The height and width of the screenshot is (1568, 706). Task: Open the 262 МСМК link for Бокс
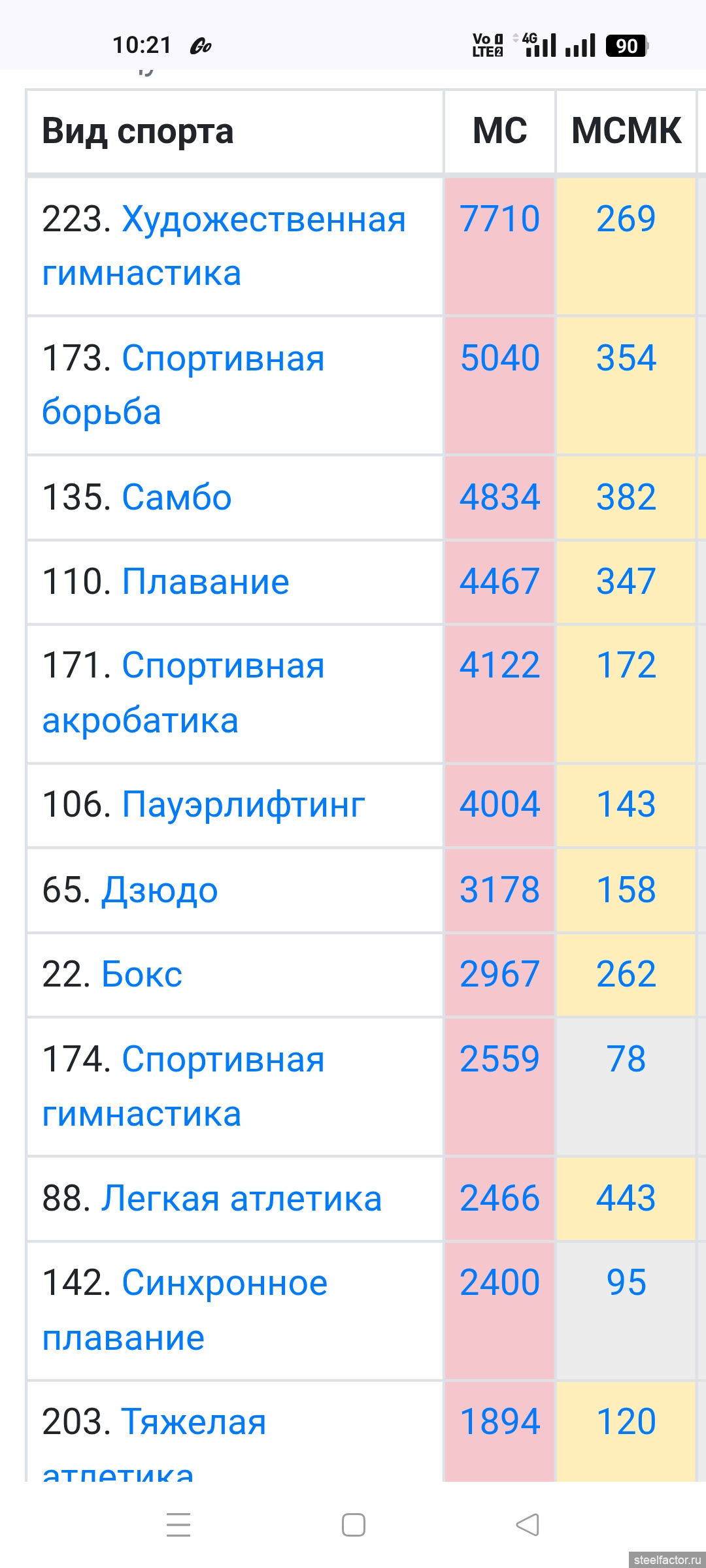click(626, 974)
